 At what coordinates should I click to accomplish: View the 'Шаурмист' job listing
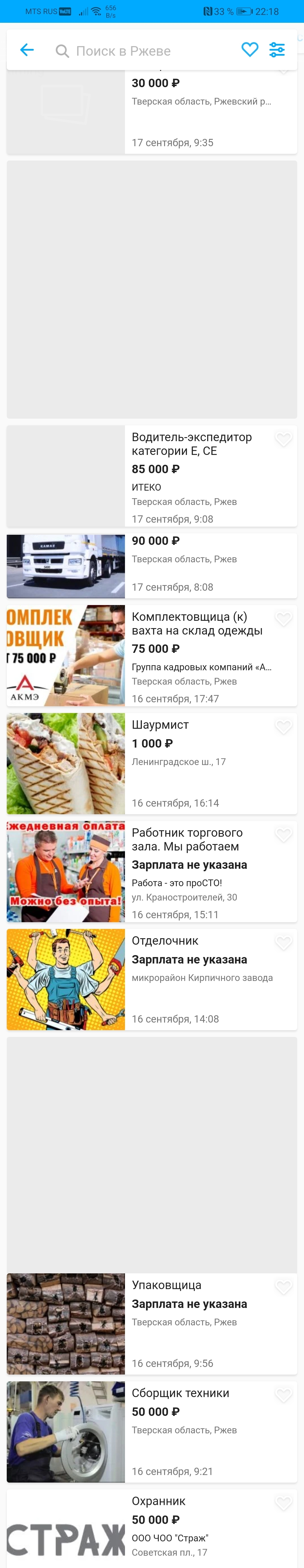coord(160,724)
